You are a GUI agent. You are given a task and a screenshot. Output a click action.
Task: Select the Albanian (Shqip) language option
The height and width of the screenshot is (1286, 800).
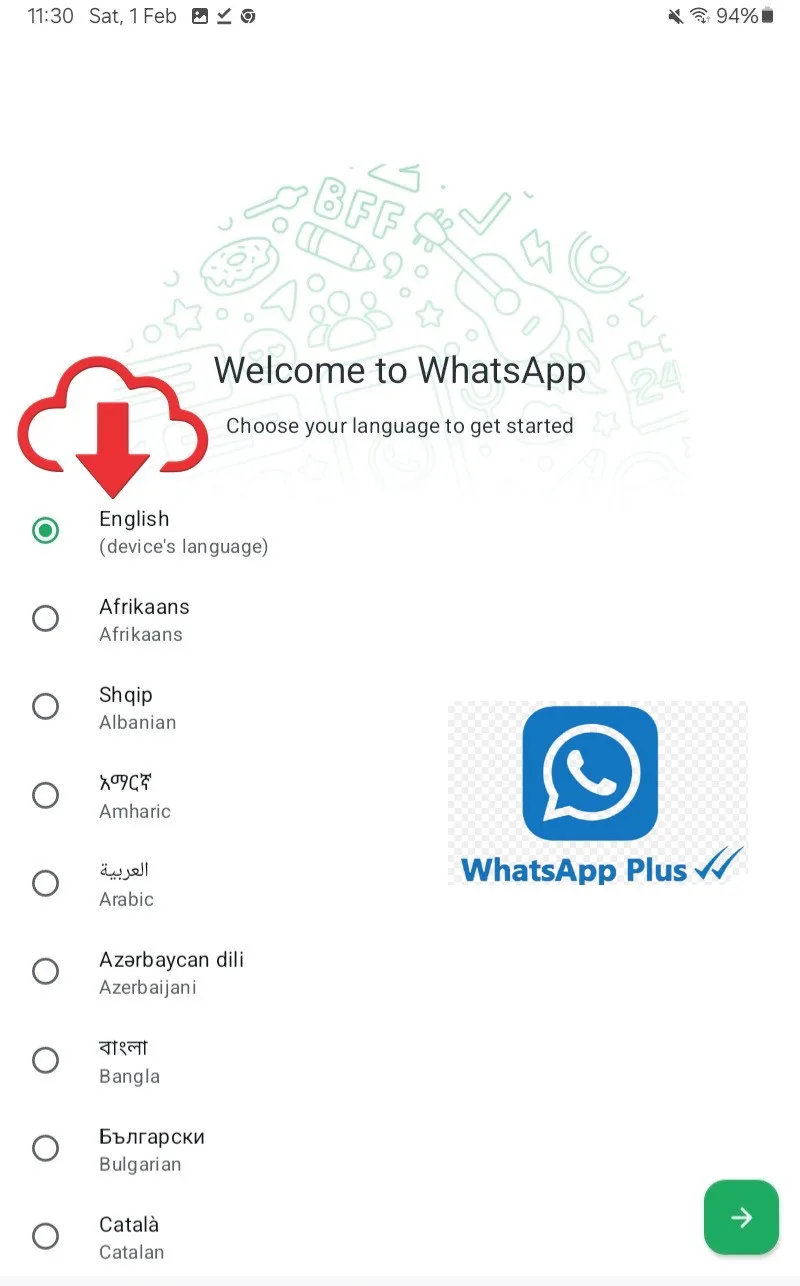tap(45, 707)
